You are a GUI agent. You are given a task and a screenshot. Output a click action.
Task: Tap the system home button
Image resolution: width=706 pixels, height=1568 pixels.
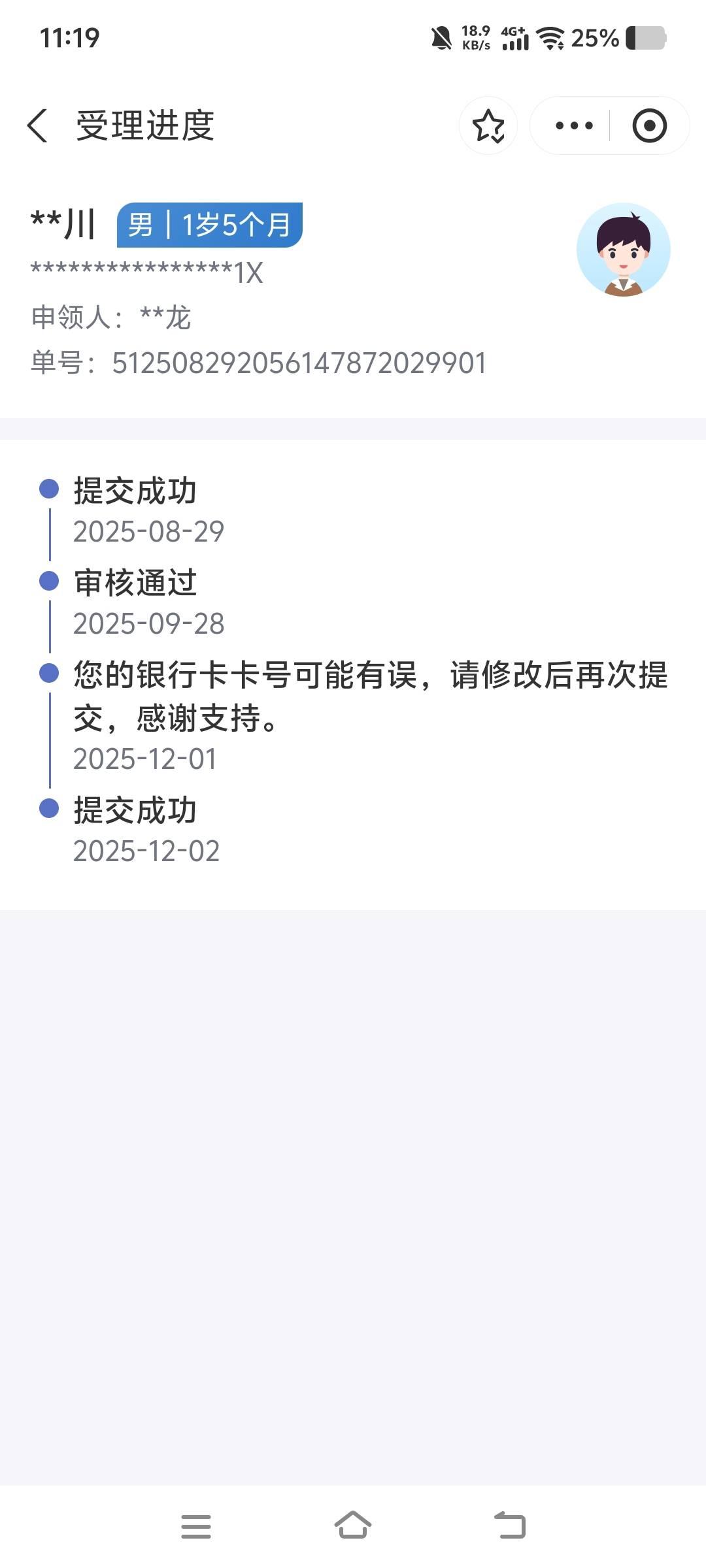(x=353, y=1526)
